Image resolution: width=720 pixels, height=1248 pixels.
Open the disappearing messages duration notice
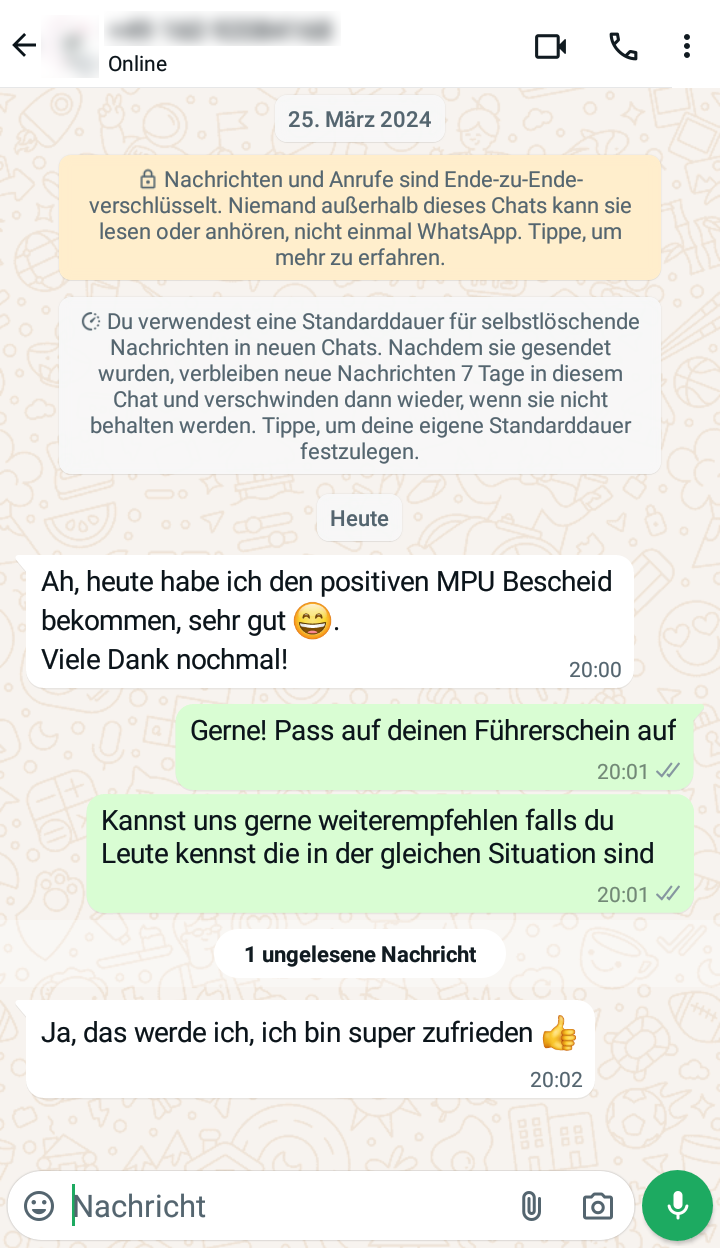[360, 385]
